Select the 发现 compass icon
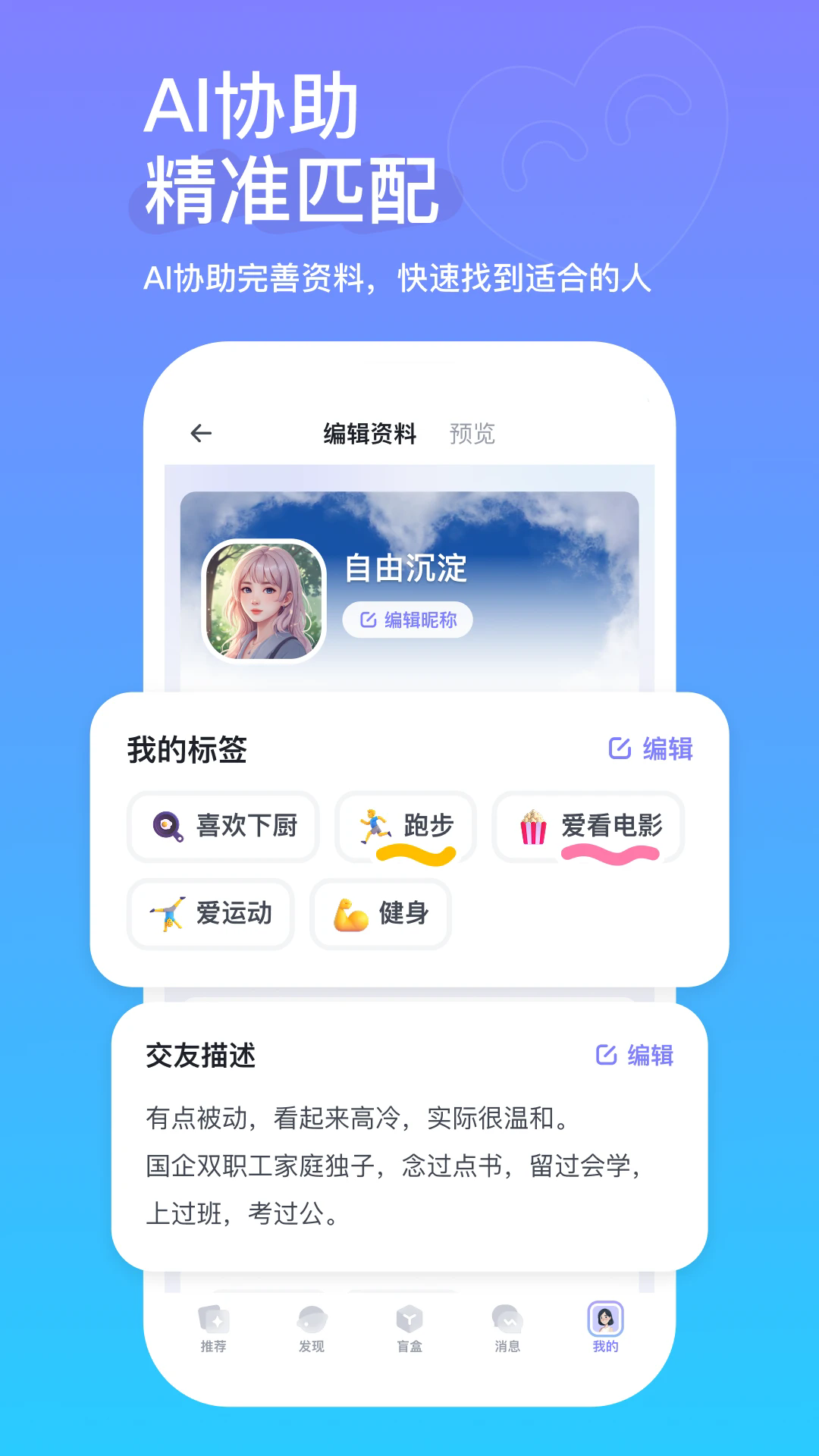This screenshot has height=1456, width=819. 312,1319
